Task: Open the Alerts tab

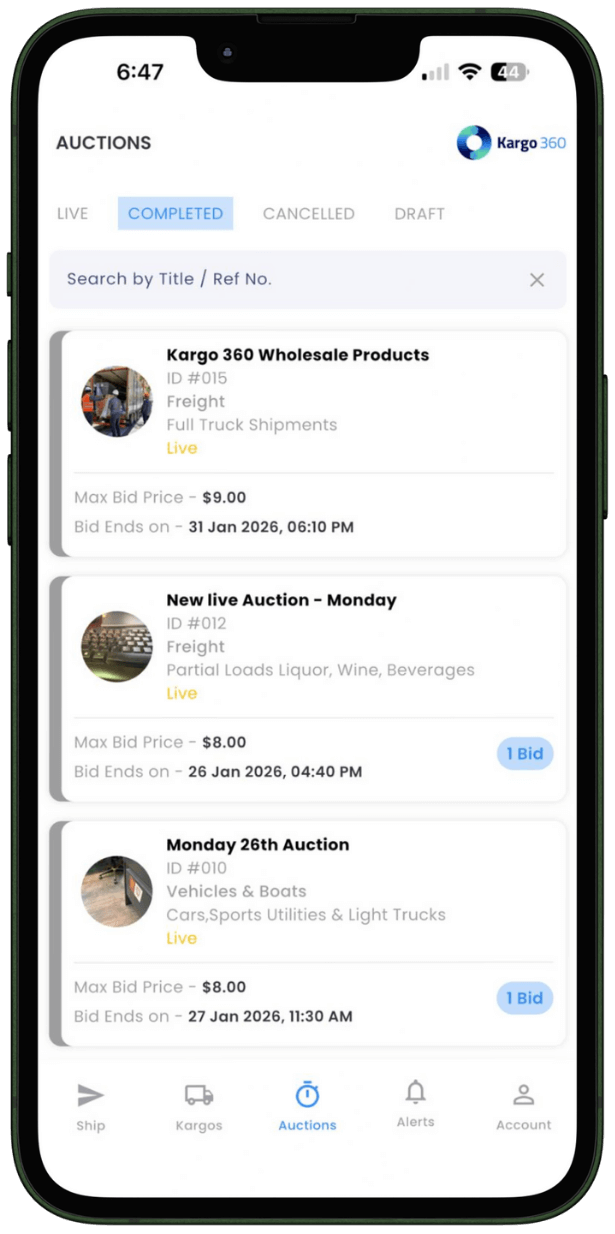Action: coord(415,1104)
